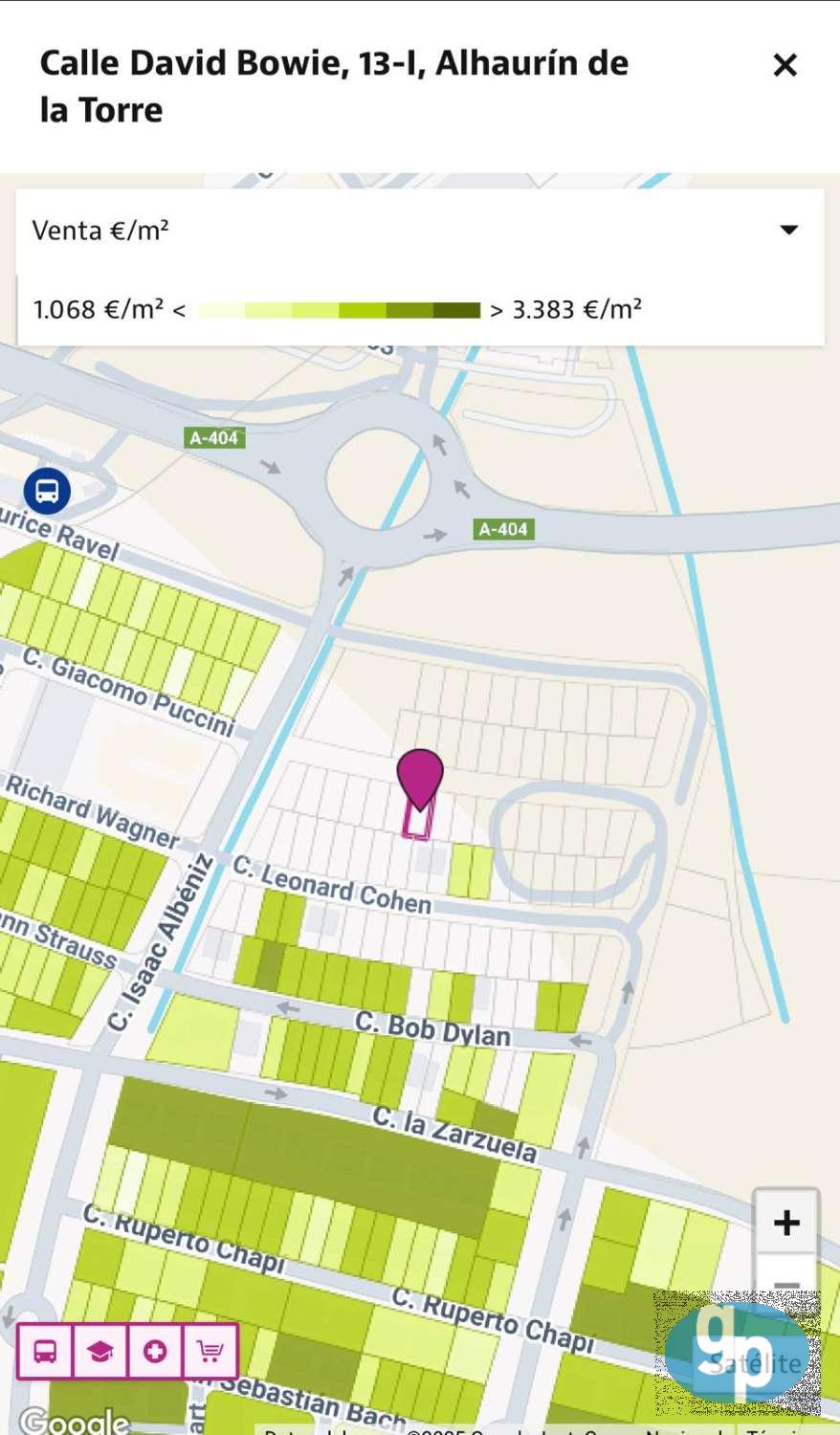Show schools on the map
Screen dimensions: 840x1435
pyautogui.click(x=100, y=1352)
